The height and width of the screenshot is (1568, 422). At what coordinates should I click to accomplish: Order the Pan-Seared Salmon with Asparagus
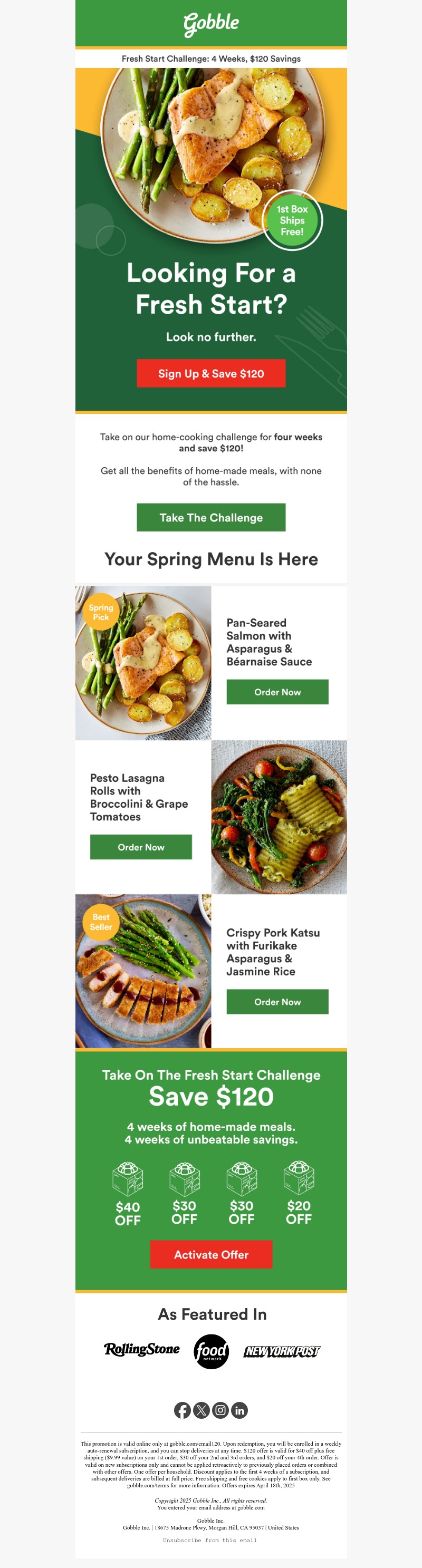[x=277, y=692]
